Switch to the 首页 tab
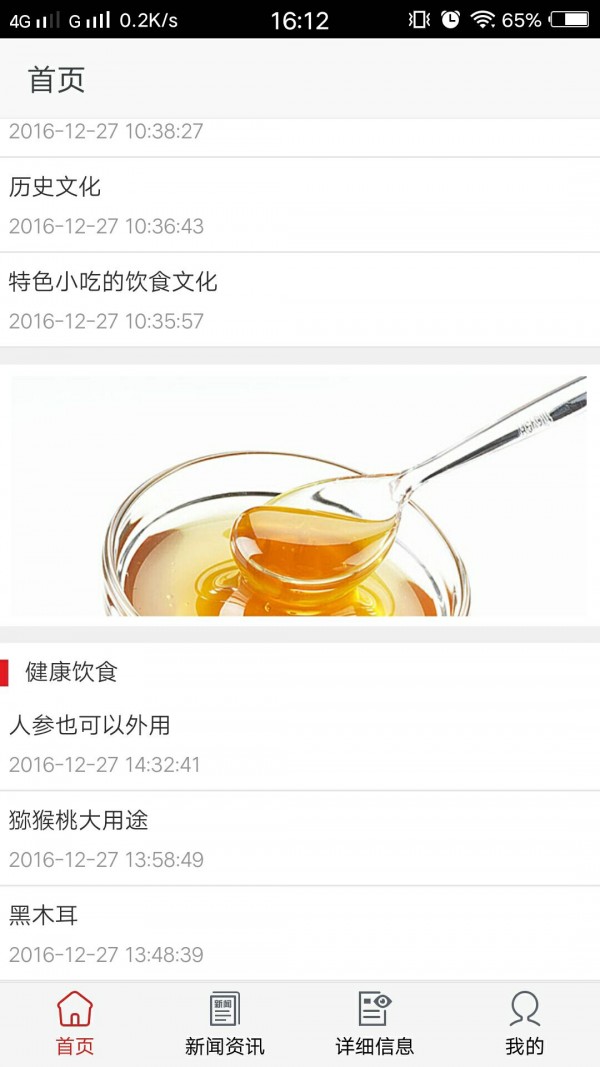The width and height of the screenshot is (600, 1067). tap(75, 1024)
